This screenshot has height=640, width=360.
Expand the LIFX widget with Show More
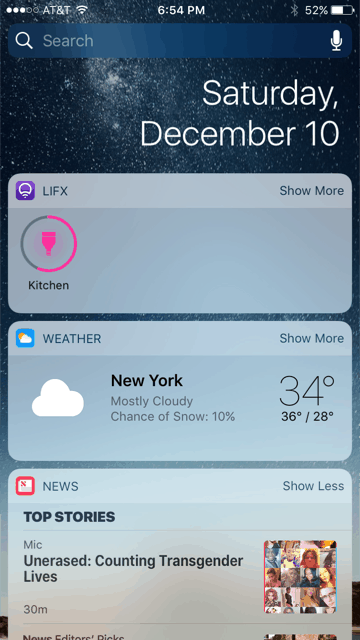coord(311,191)
